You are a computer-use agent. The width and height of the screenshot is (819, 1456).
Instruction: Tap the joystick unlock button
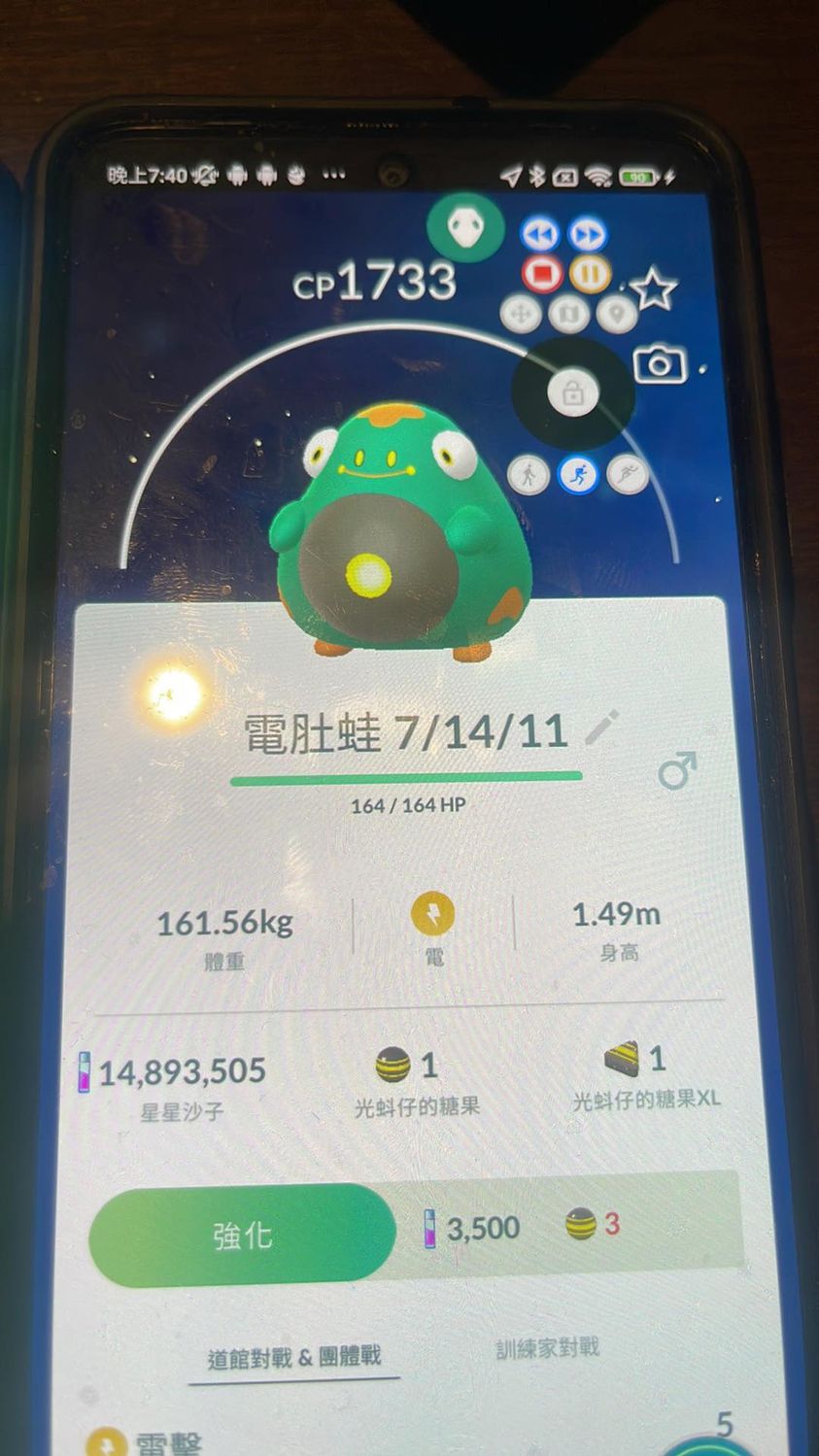572,392
